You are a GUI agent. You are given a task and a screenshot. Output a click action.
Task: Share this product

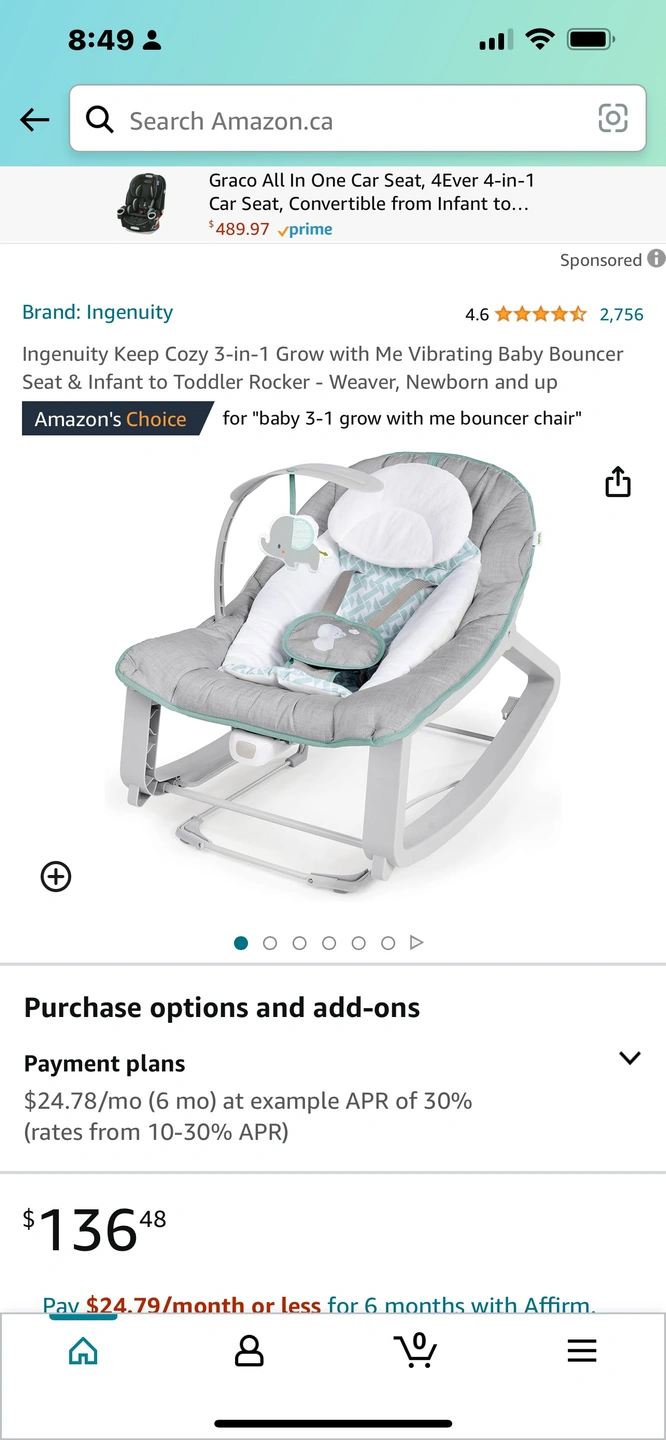click(618, 482)
